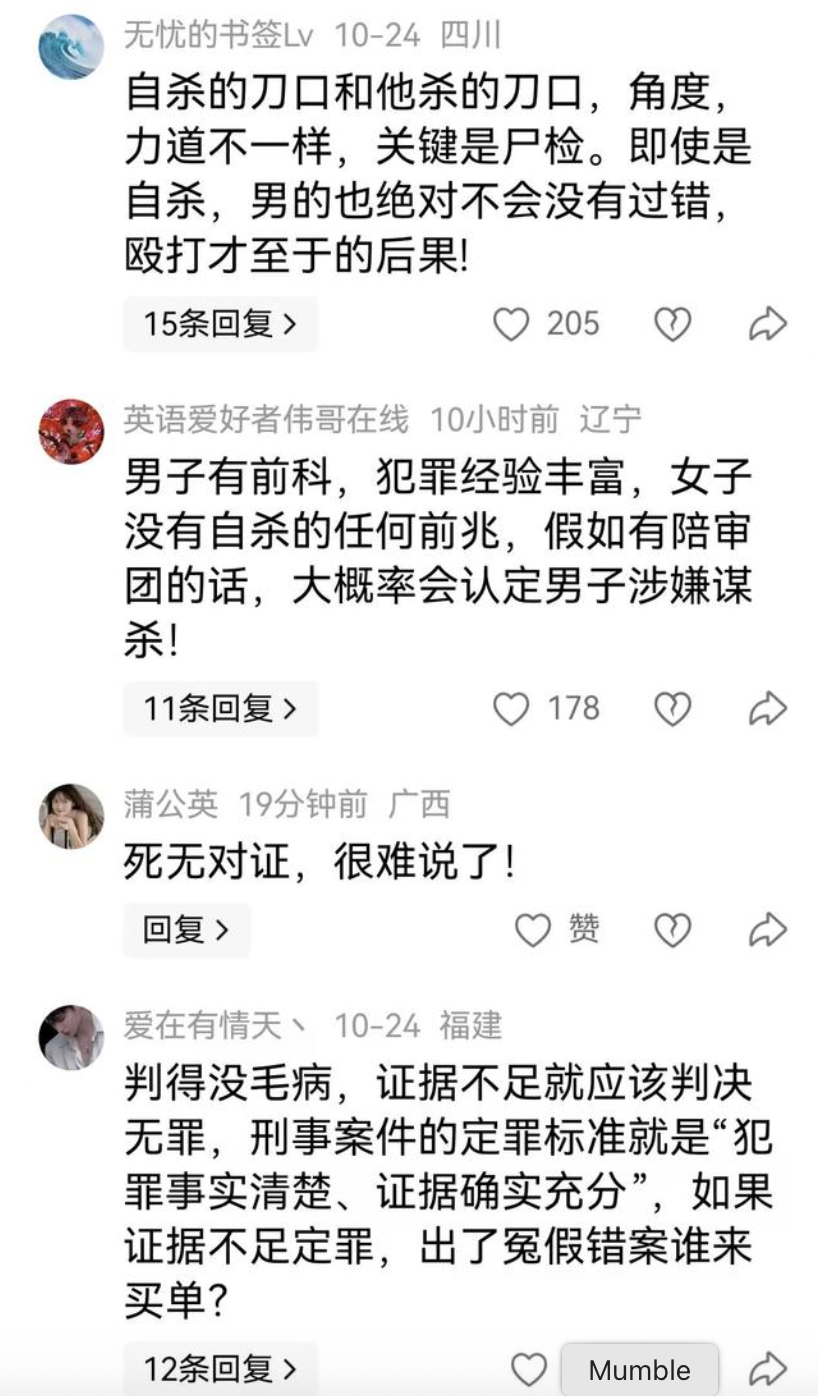Open 蒲公英's profile avatar
This screenshot has height=1396, width=818.
pos(71,816)
